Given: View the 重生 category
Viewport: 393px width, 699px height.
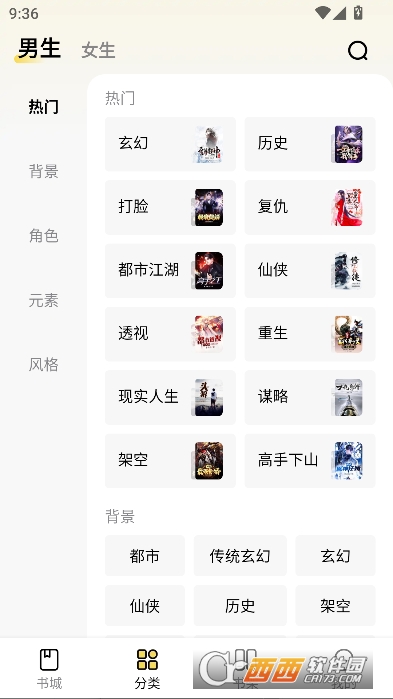Looking at the screenshot, I should (310, 334).
